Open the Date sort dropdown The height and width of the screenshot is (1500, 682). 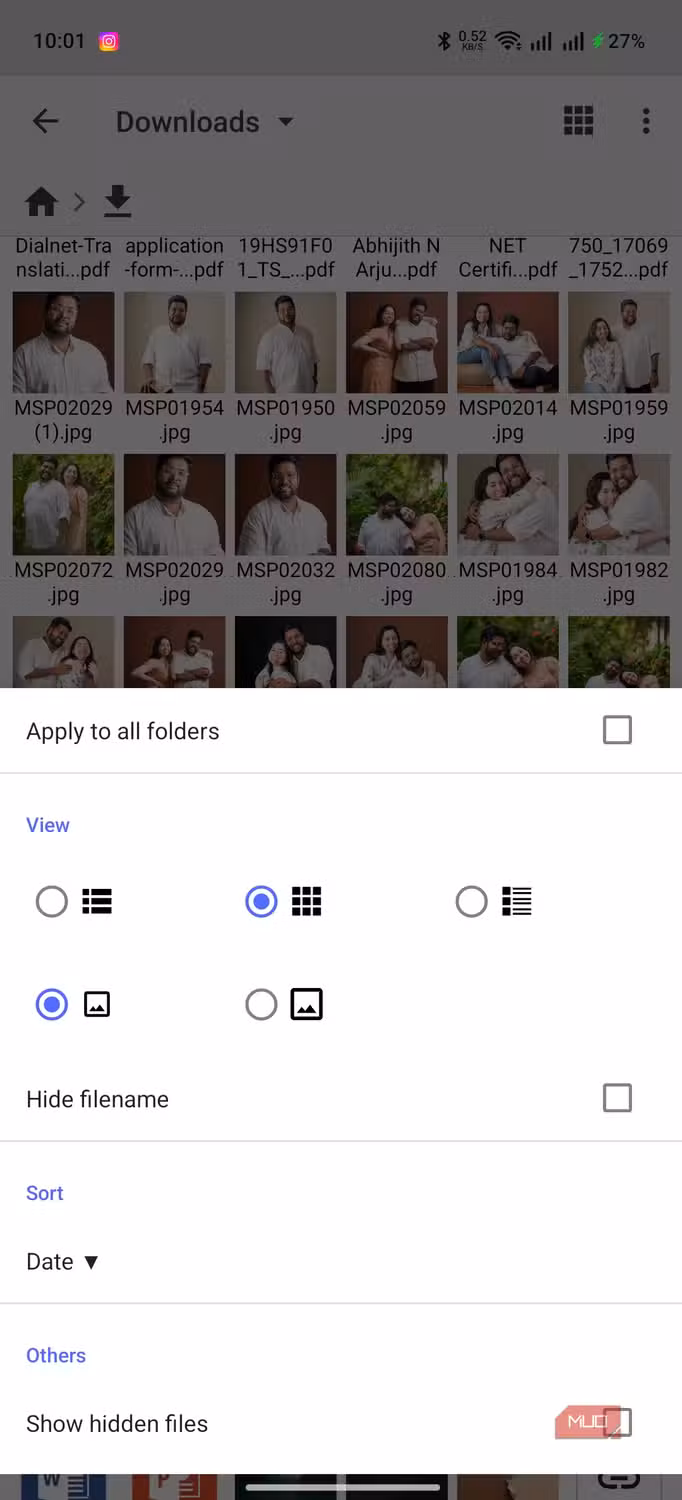[62, 1262]
